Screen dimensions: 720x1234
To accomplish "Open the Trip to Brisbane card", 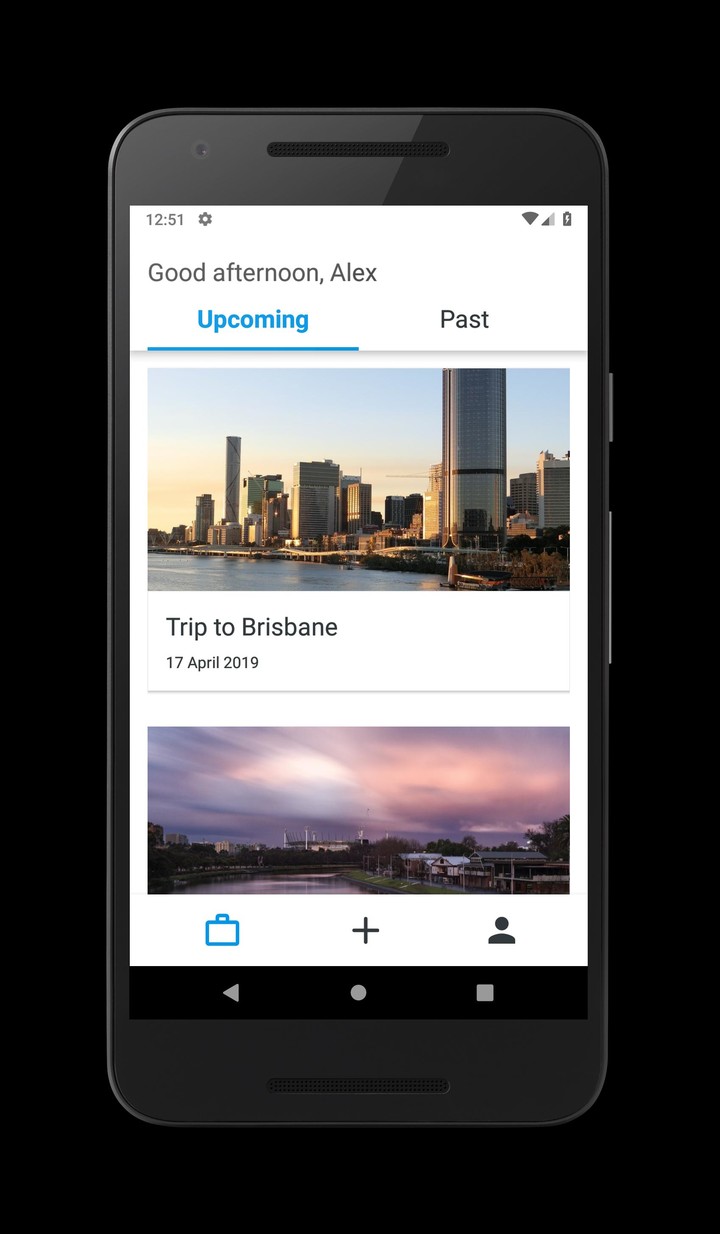I will [x=358, y=529].
